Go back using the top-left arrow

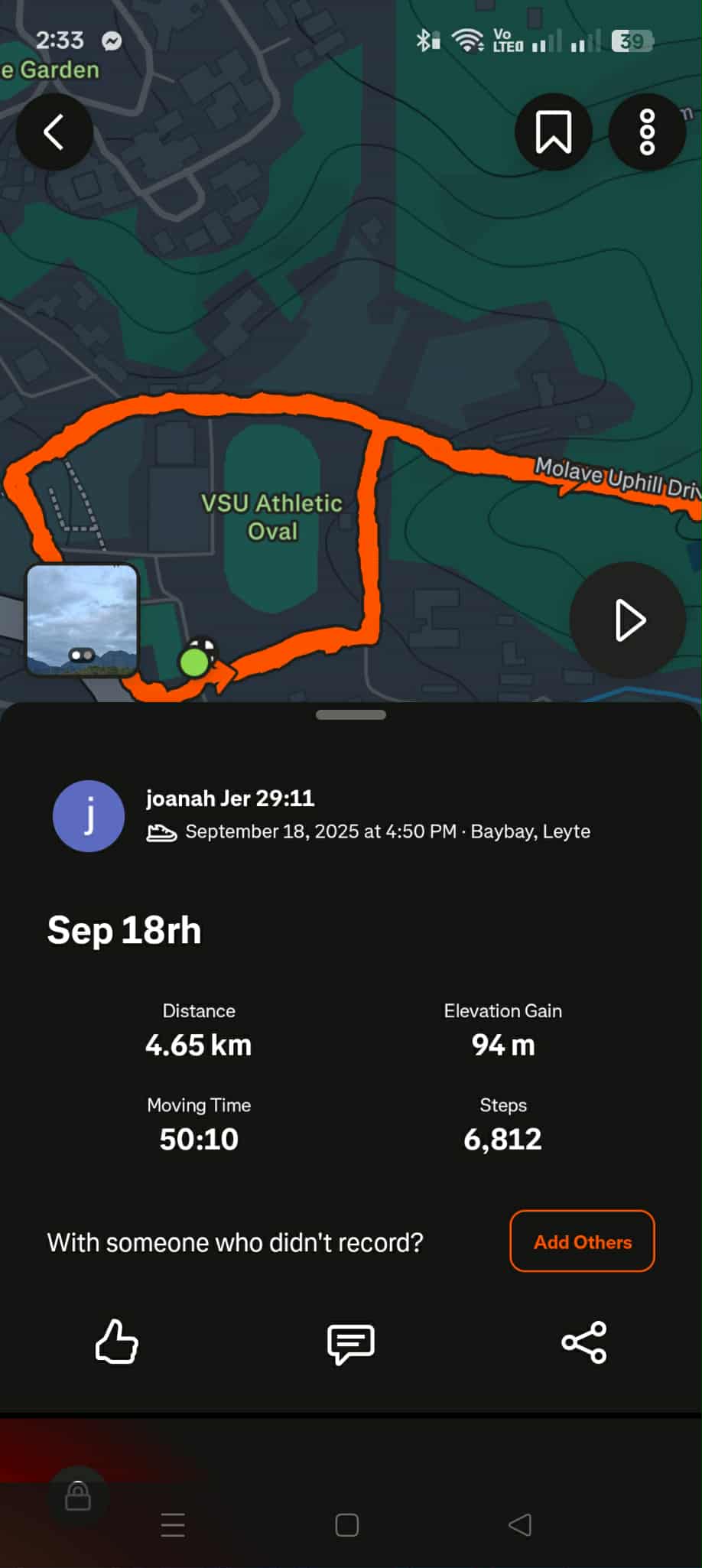point(54,132)
